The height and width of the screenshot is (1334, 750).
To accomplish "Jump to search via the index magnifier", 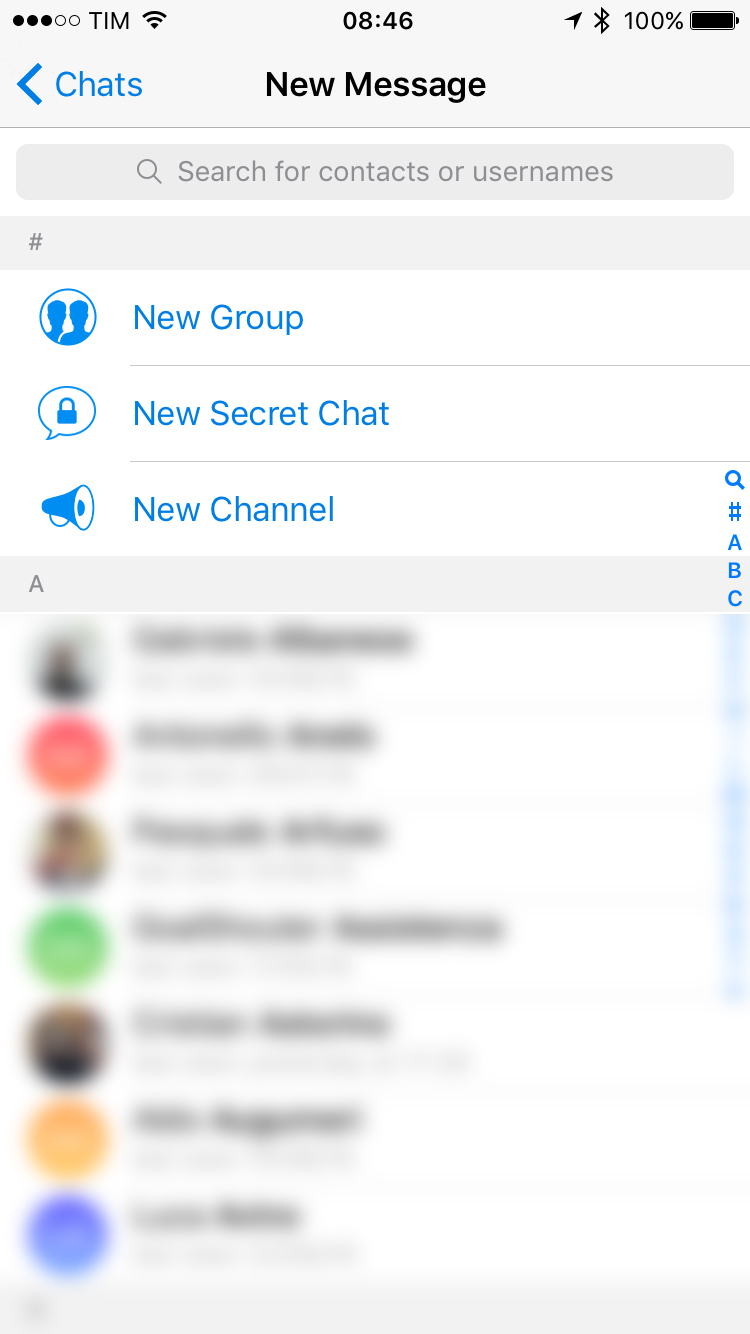I will [x=735, y=480].
